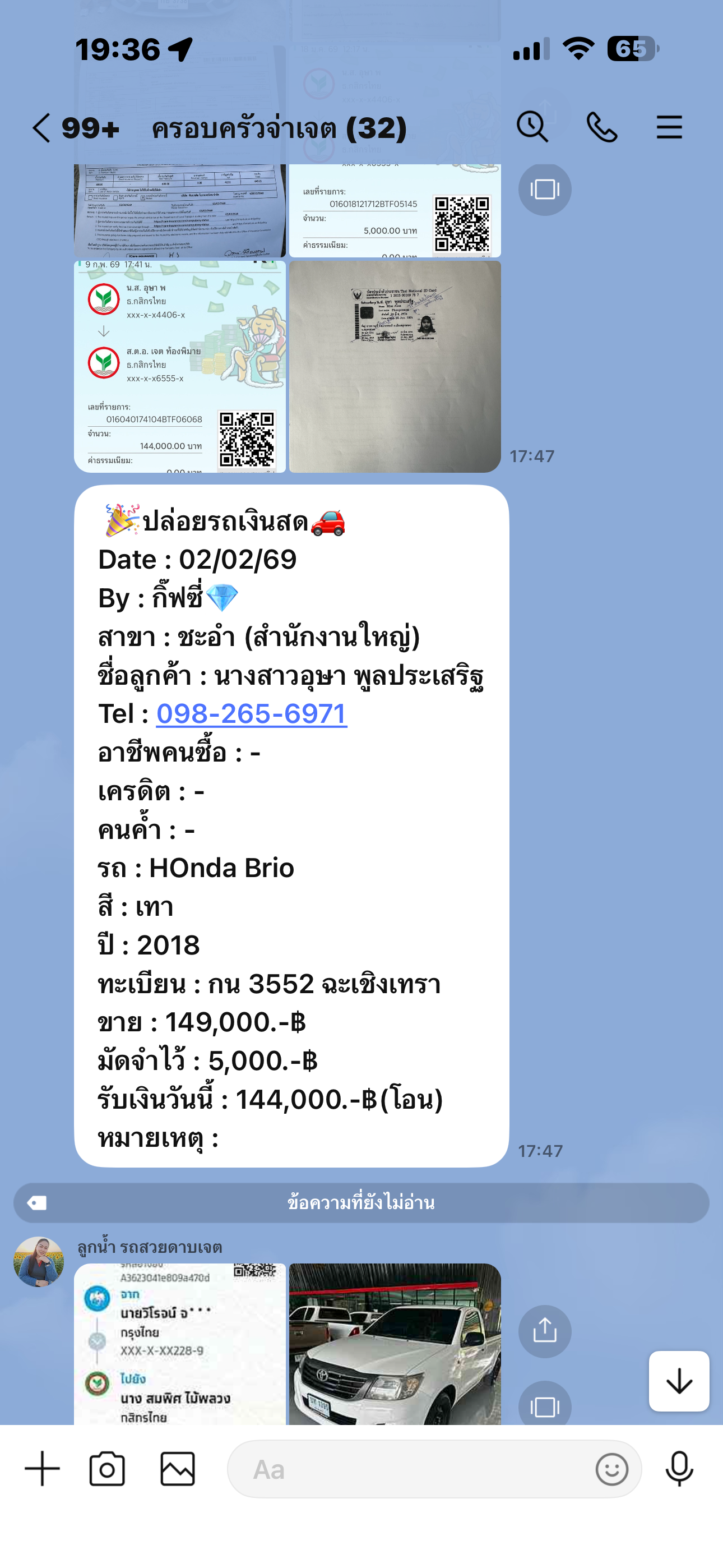The height and width of the screenshot is (1568, 723).
Task: Open the sticker and emoji panel
Action: click(611, 1469)
